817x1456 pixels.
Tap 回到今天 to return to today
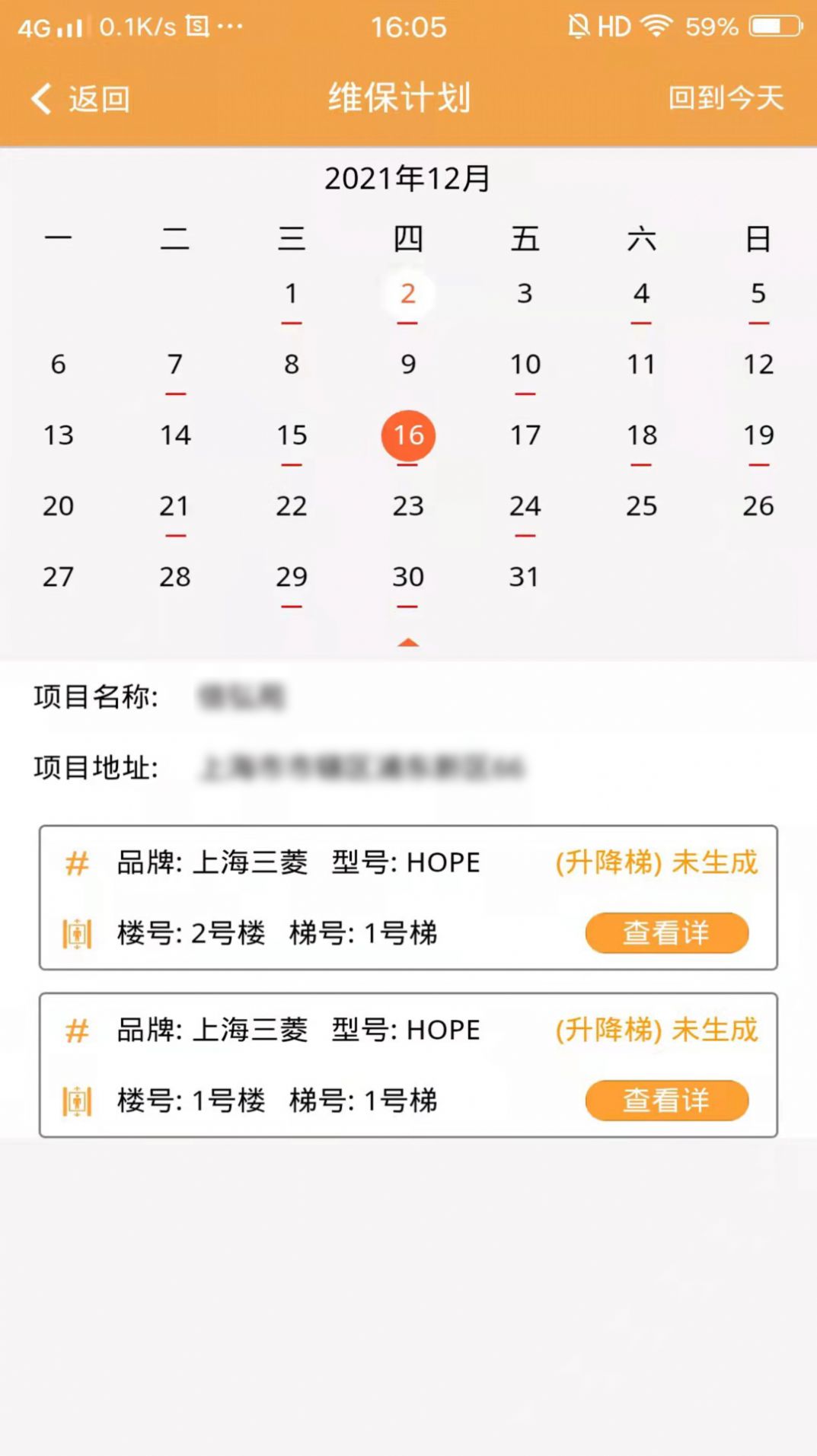[x=726, y=98]
